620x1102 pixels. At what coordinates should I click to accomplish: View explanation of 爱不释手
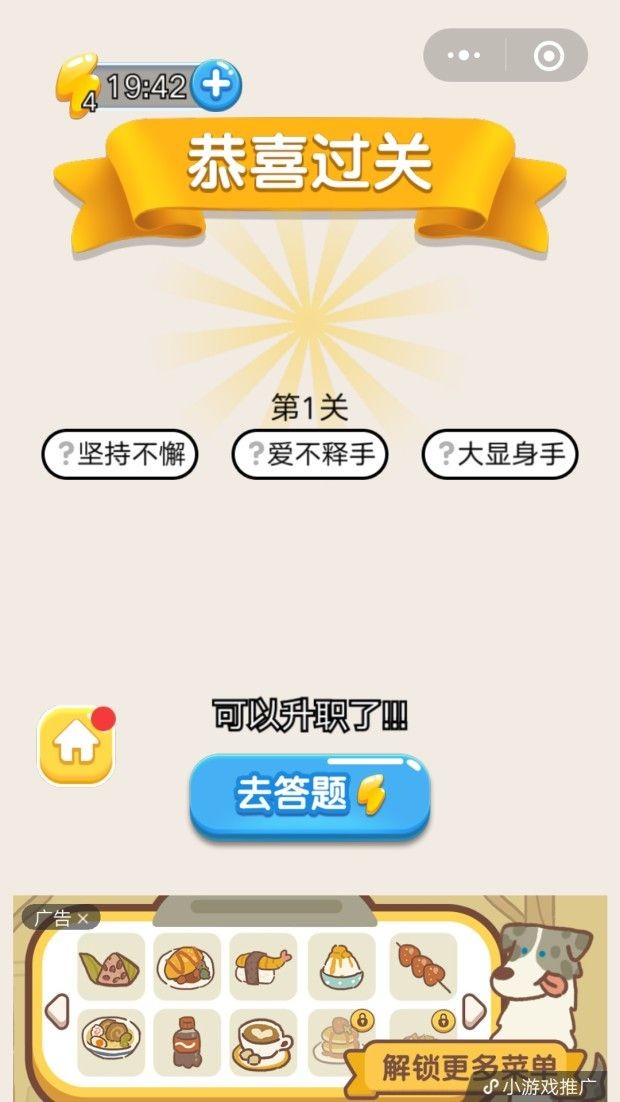coord(310,456)
